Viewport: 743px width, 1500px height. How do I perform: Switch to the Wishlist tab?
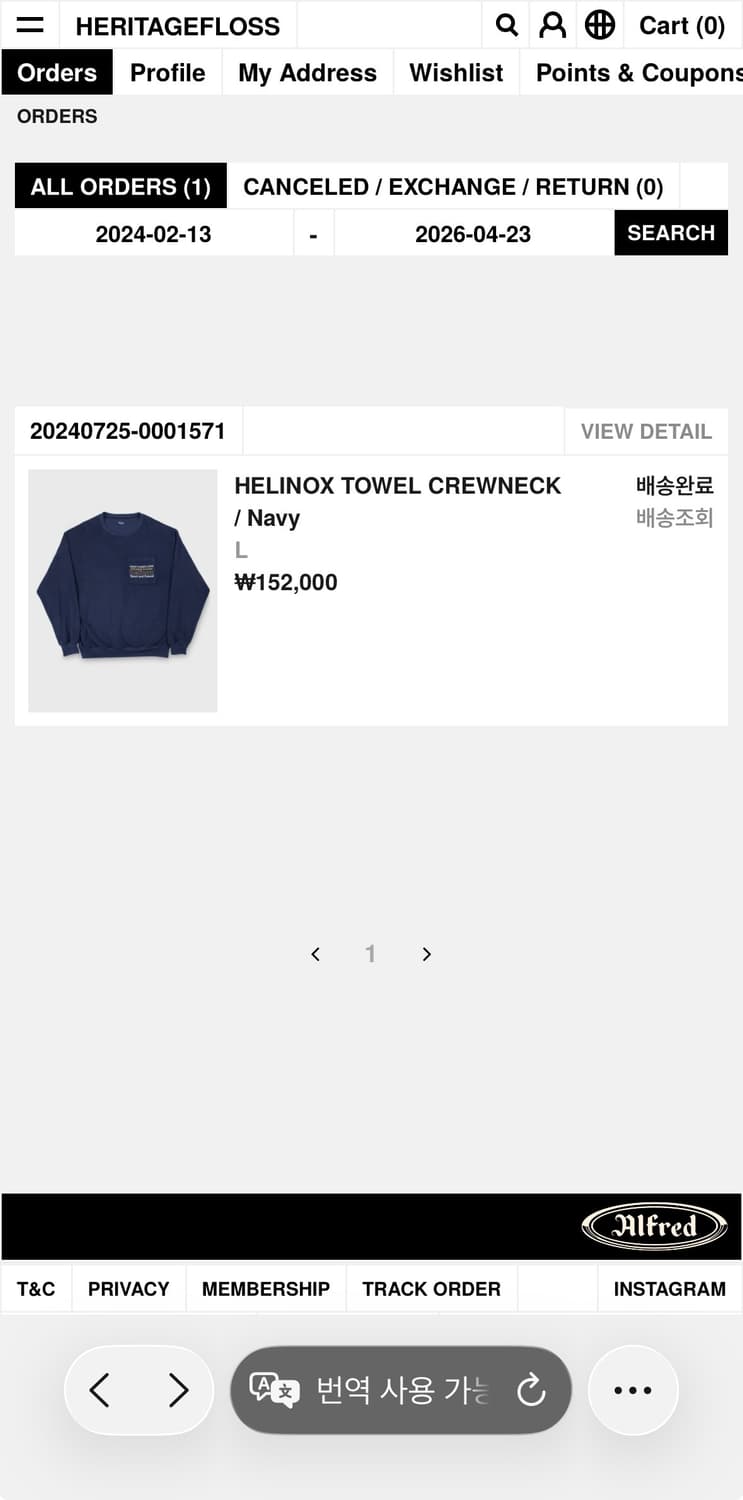pyautogui.click(x=456, y=72)
